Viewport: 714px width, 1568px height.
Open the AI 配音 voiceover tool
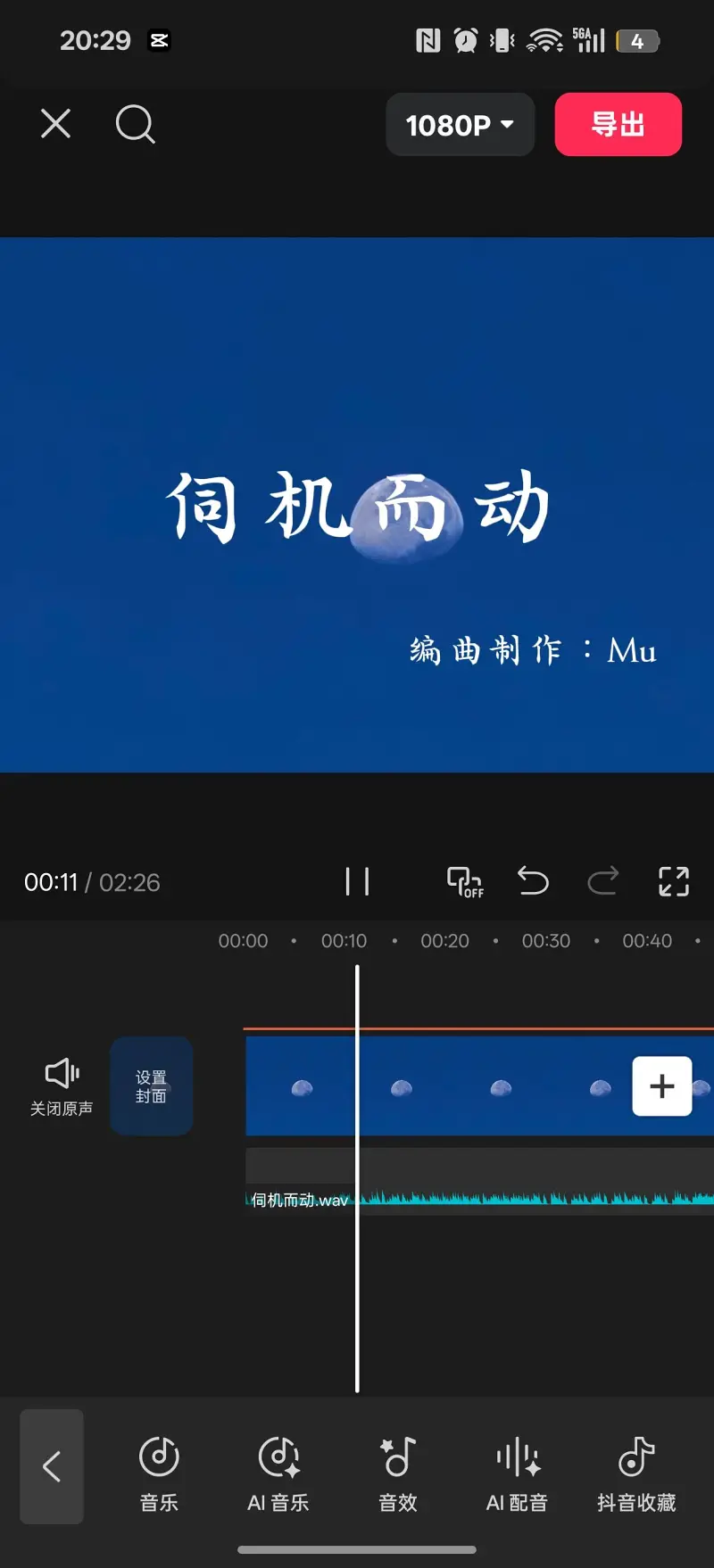[x=517, y=1473]
